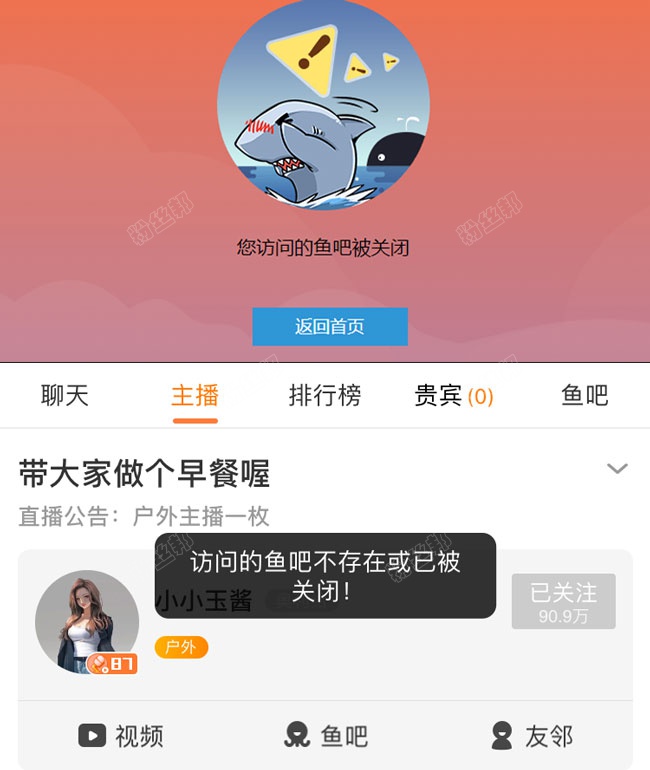The width and height of the screenshot is (650, 770).
Task: Open the 鱼吧 top tab
Action: 585,396
